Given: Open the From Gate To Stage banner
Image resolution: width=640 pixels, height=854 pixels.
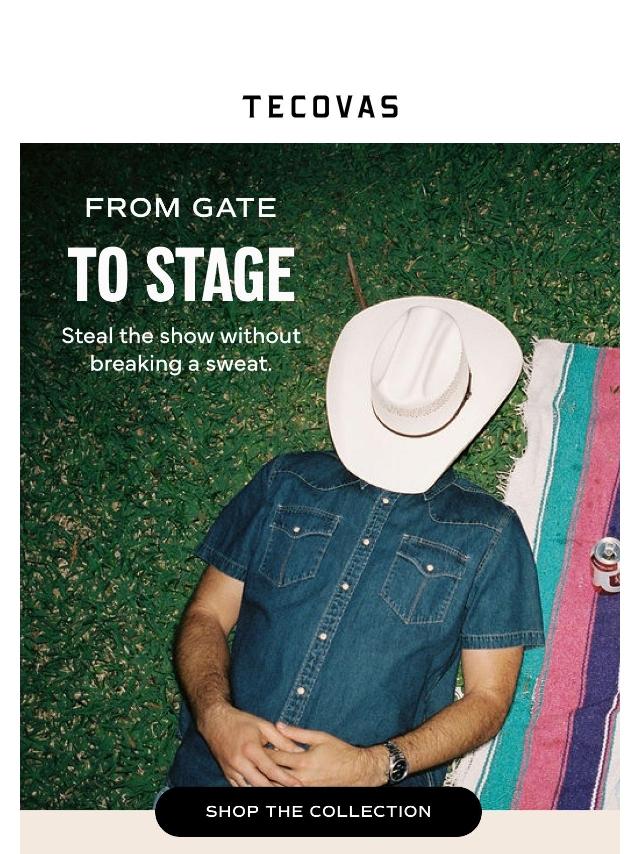Looking at the screenshot, I should pyautogui.click(x=320, y=470).
